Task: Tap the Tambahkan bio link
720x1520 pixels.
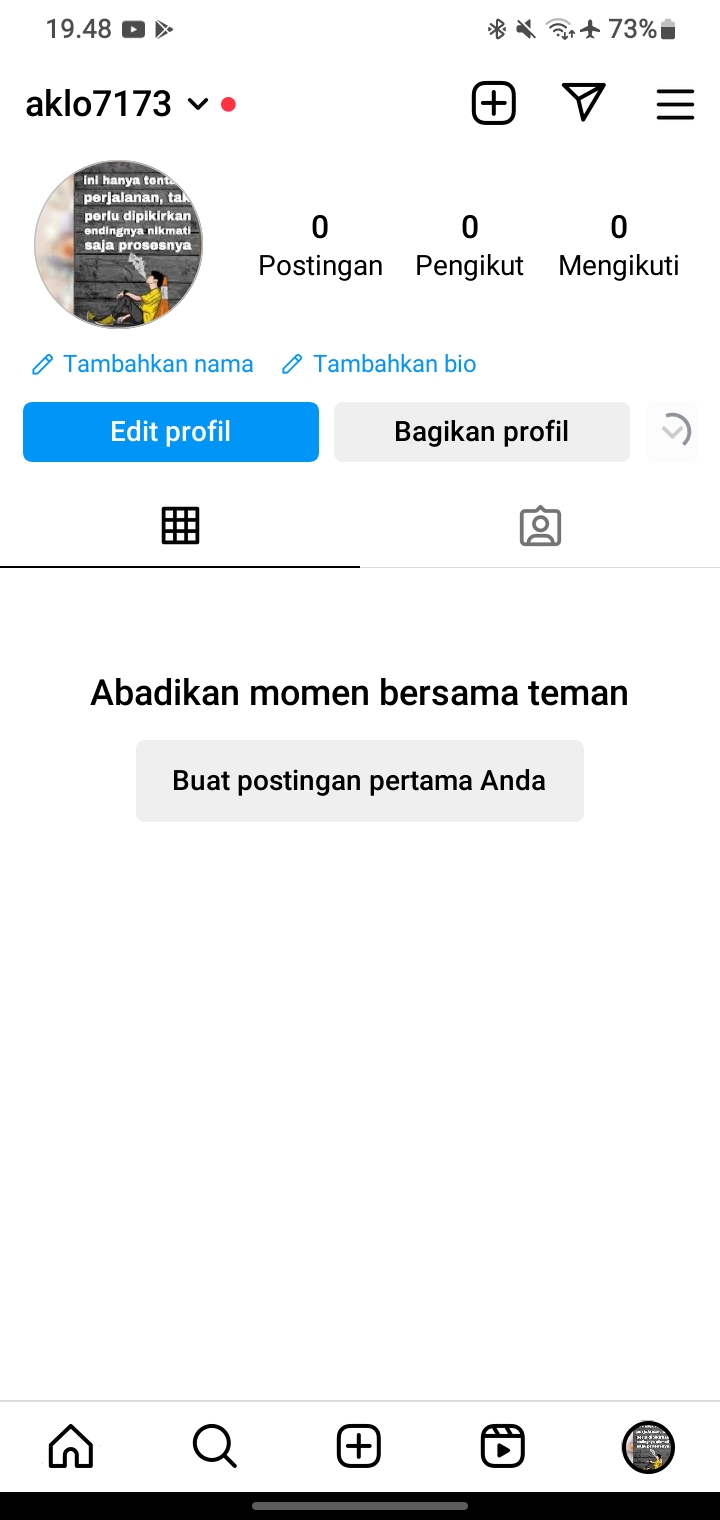Action: point(379,364)
